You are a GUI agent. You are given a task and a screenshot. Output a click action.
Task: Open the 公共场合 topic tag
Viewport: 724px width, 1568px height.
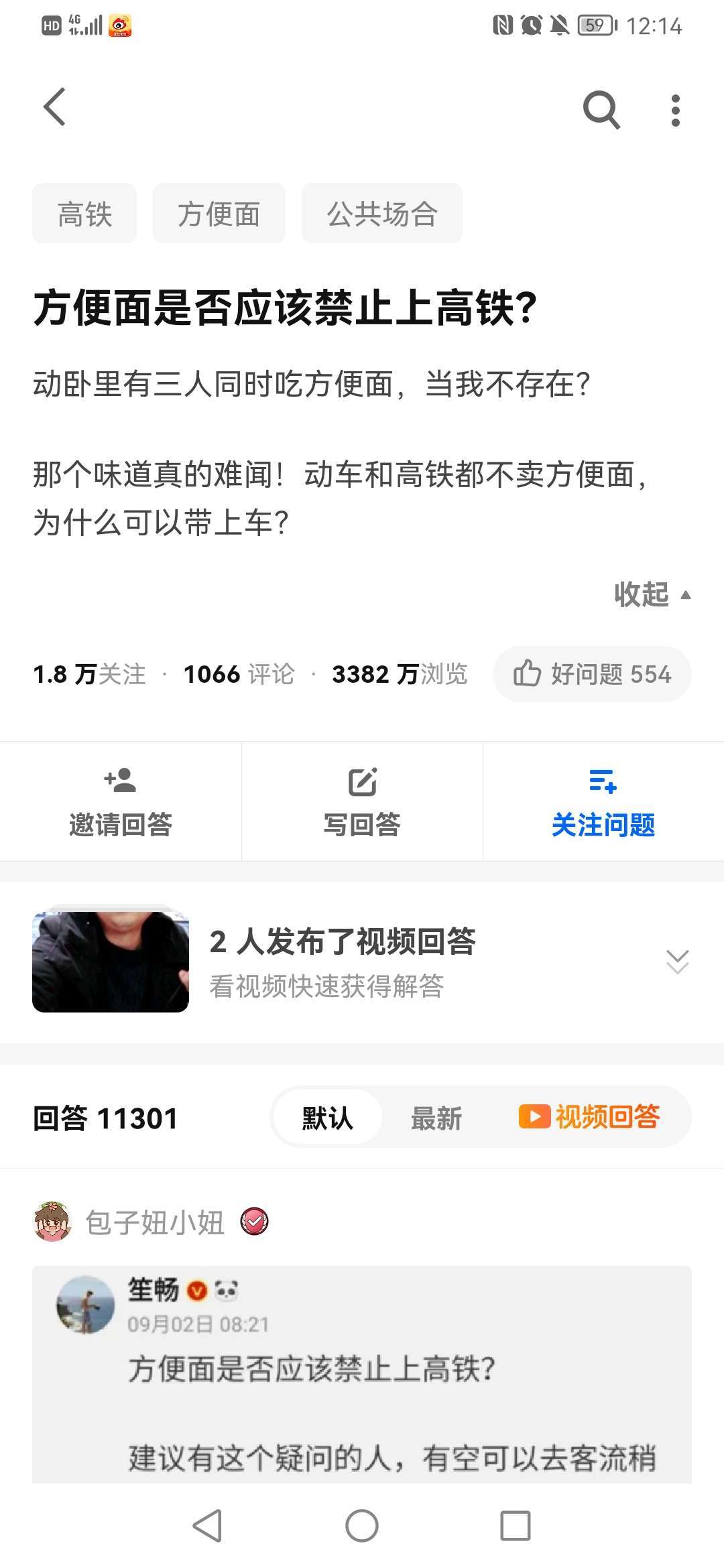381,214
